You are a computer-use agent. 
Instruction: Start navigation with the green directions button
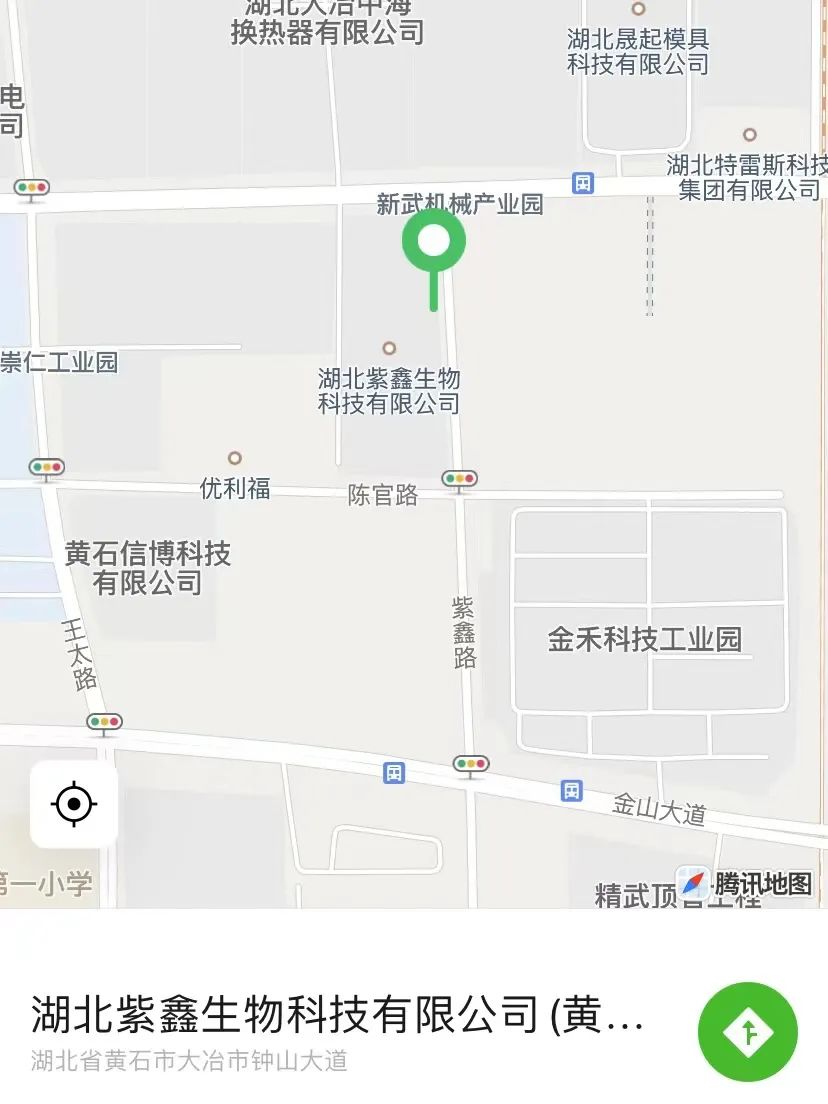coord(747,1031)
